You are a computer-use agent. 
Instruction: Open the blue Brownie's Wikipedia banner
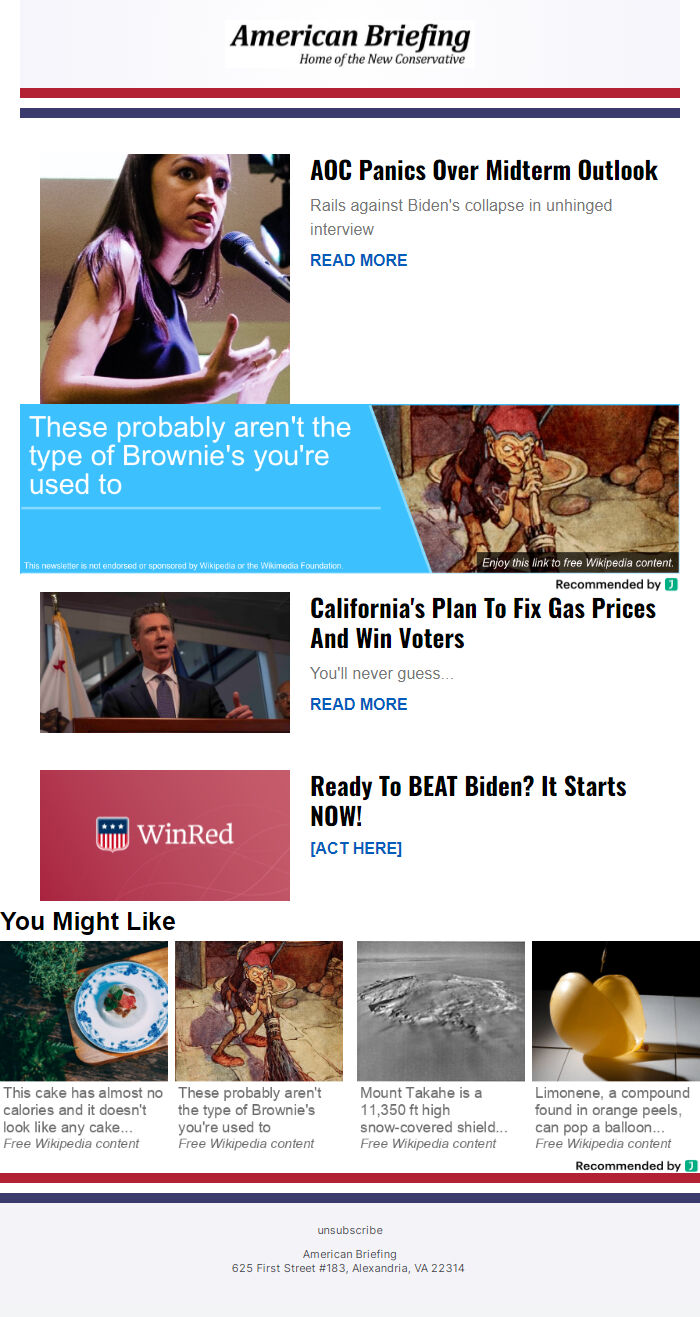349,488
